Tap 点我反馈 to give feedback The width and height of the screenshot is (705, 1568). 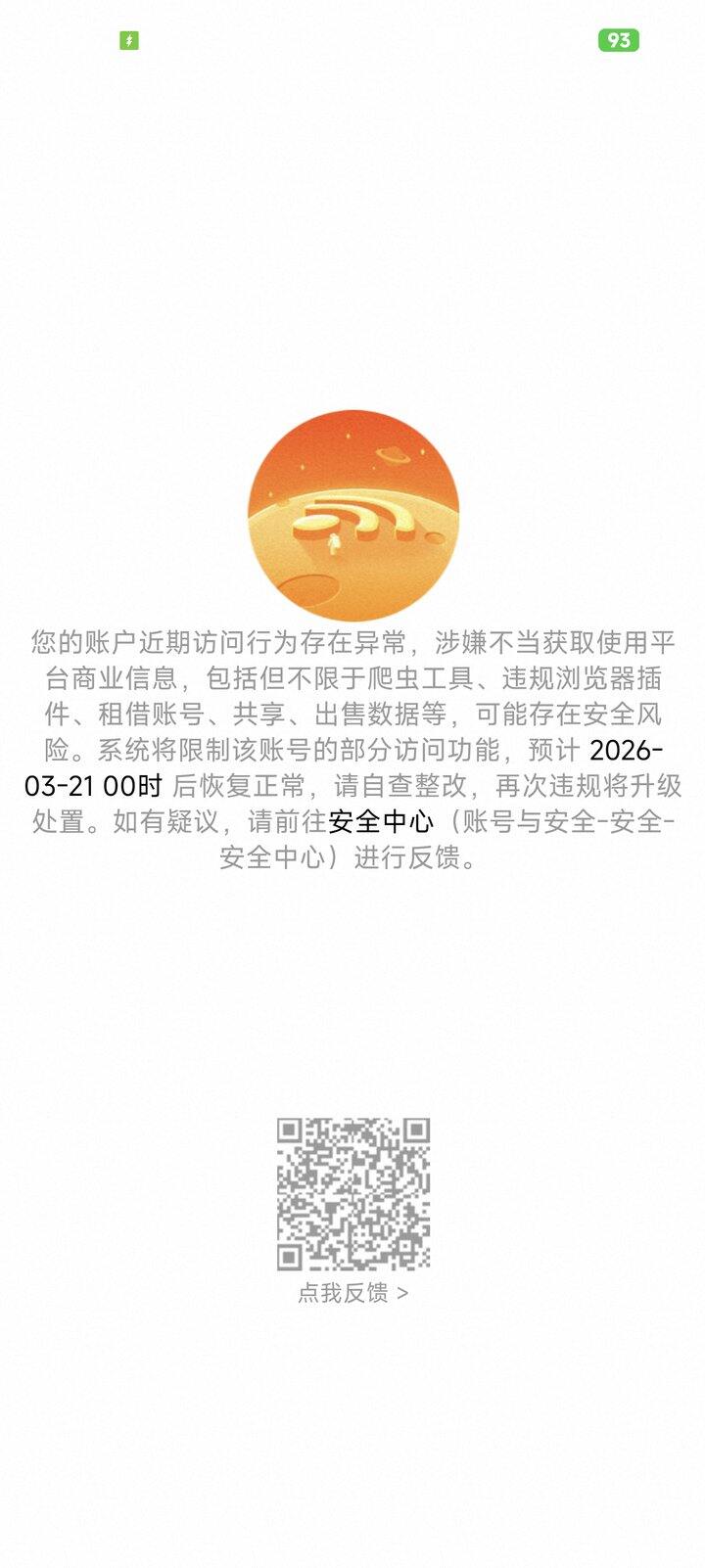[x=352, y=1293]
